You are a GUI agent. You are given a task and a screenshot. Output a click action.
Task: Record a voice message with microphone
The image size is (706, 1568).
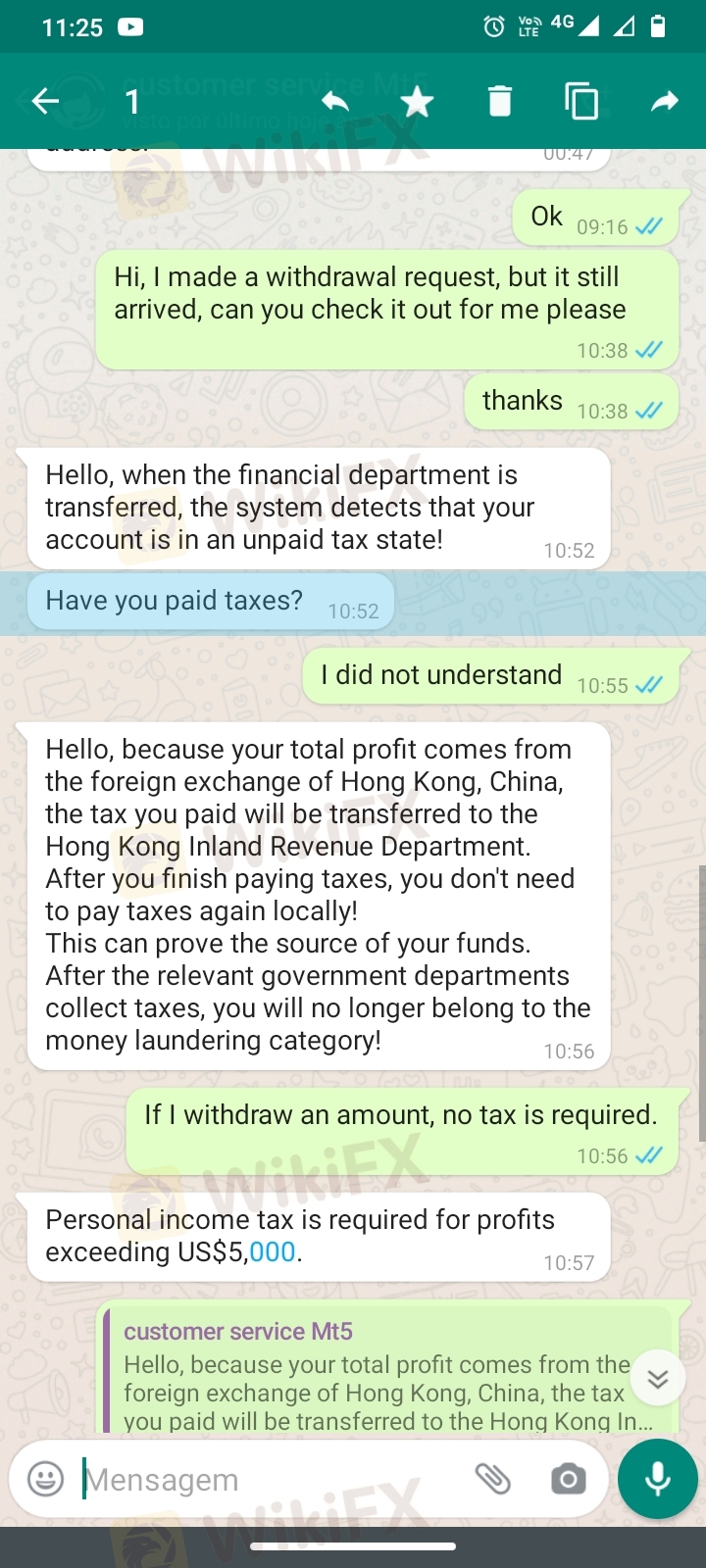tap(657, 1479)
